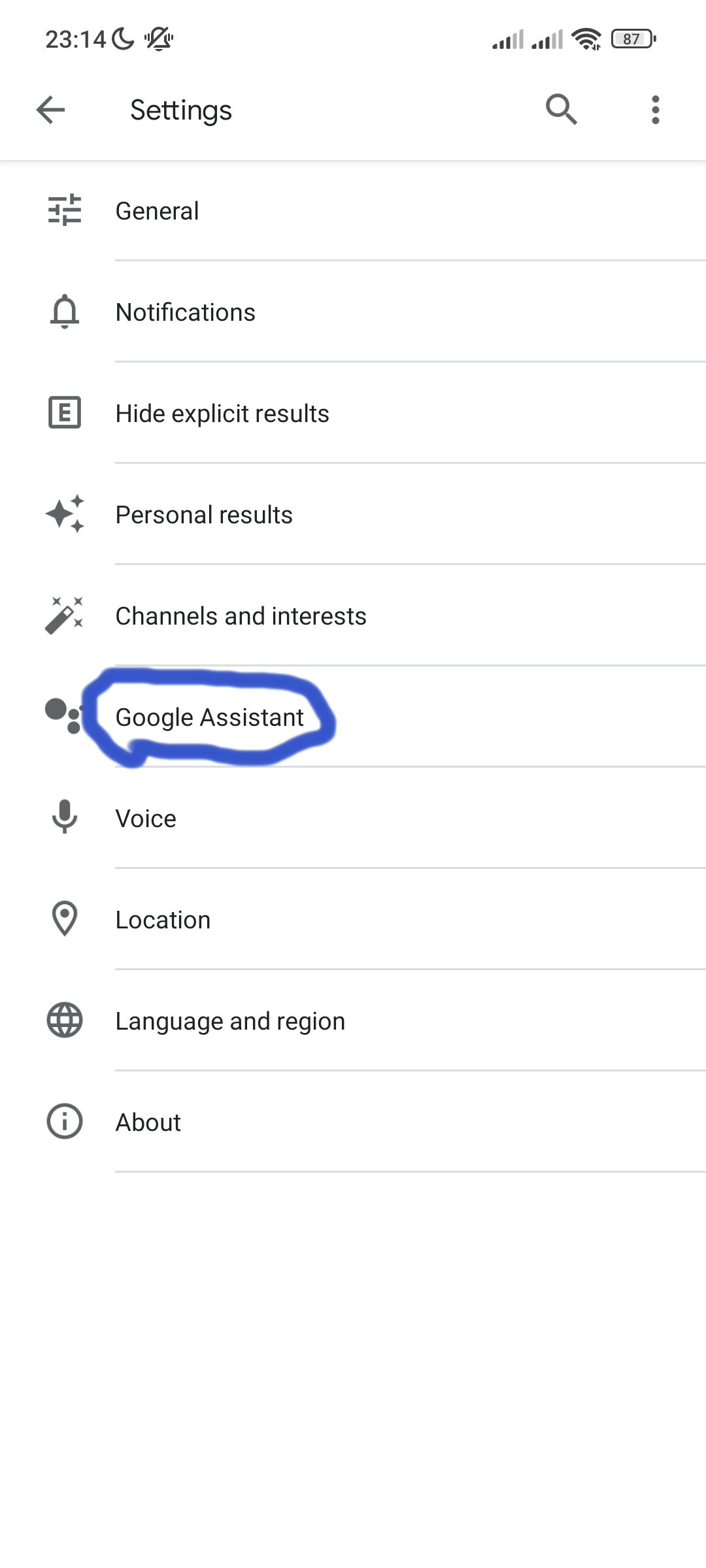The image size is (706, 1568).
Task: Open Location settings
Action: pyautogui.click(x=353, y=919)
